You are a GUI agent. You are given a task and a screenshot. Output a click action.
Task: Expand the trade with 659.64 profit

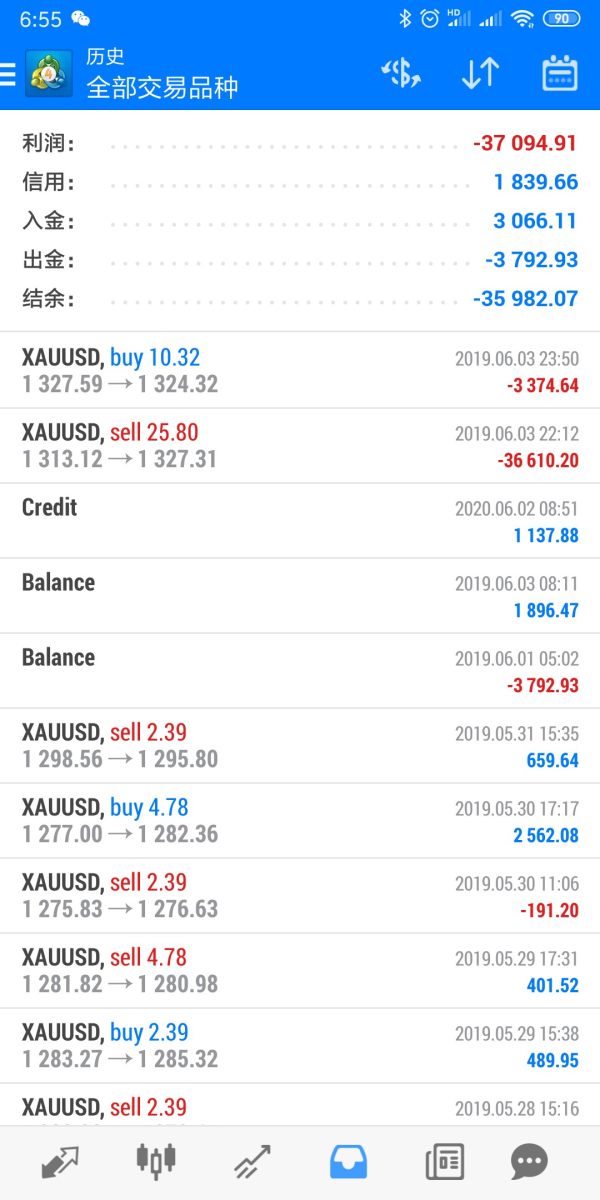pos(300,746)
